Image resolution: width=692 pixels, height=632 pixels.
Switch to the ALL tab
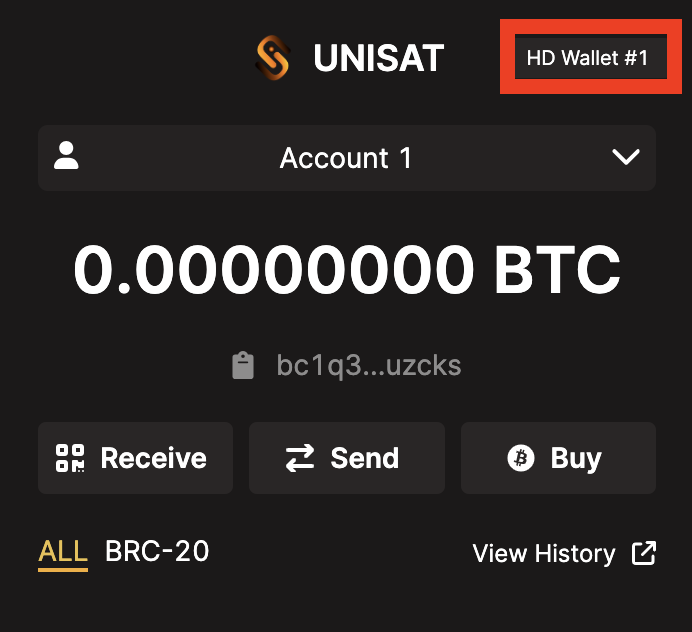pos(63,552)
